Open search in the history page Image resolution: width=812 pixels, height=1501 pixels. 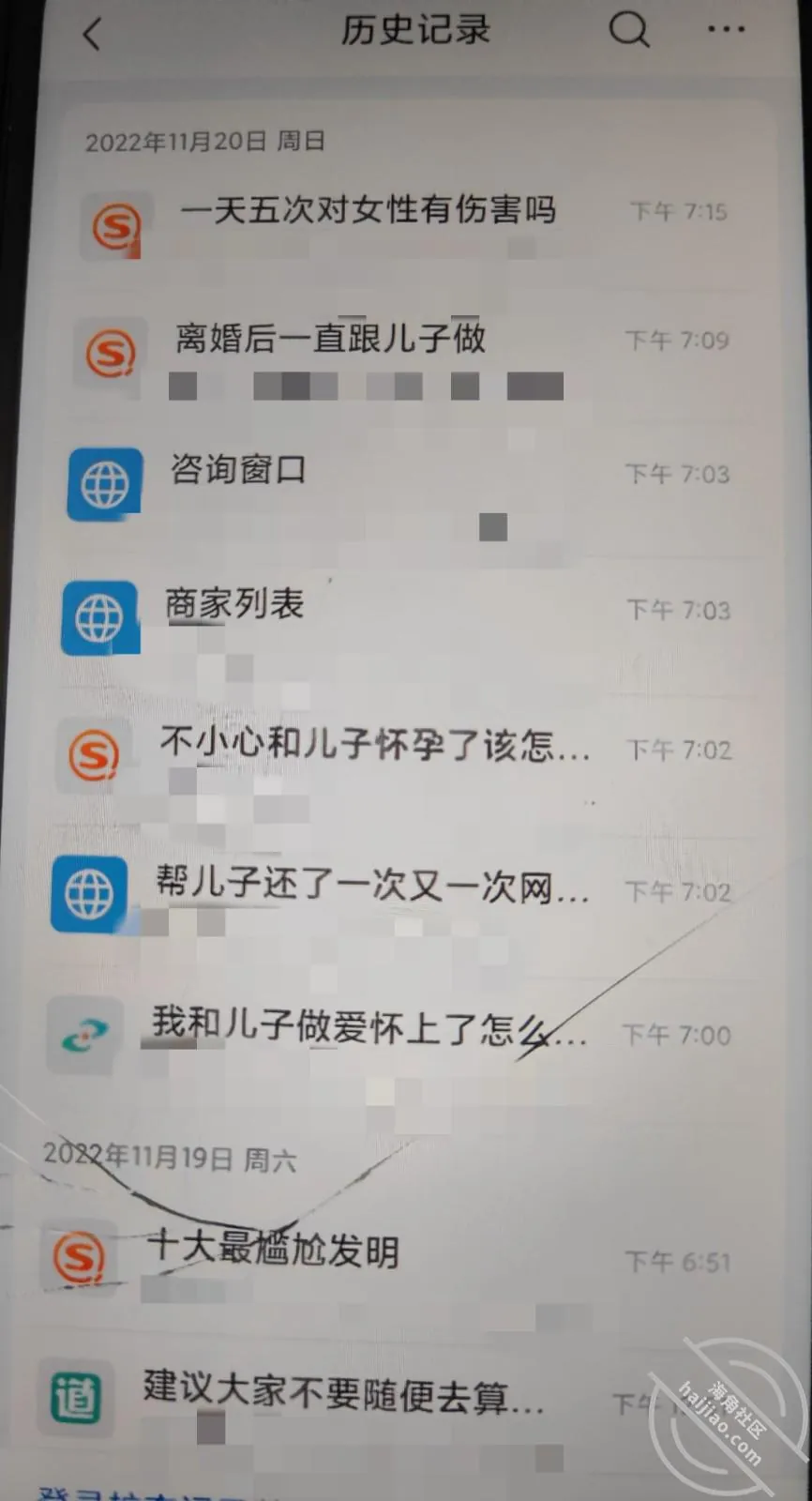629,29
